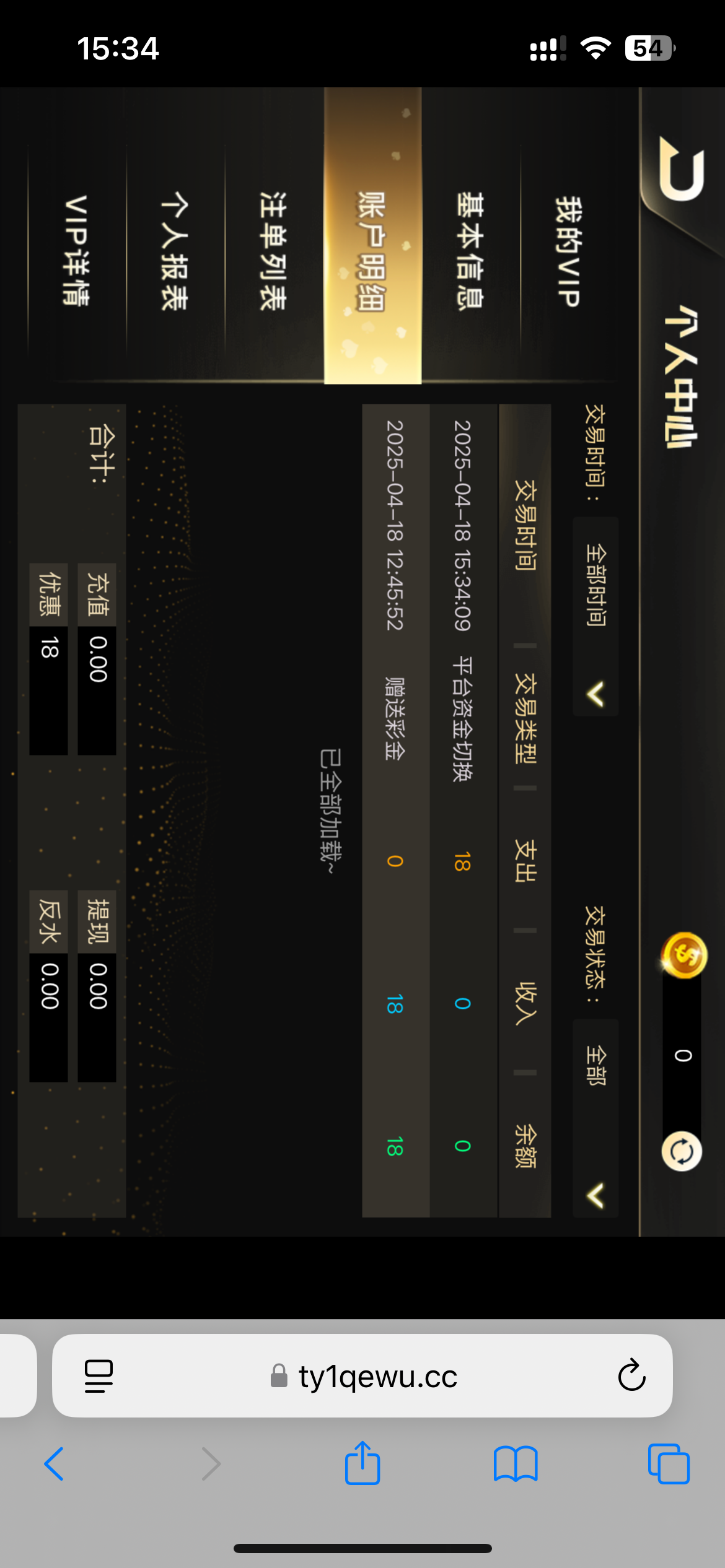725x1568 pixels.
Task: Tap the ty1qewu.cc address field
Action: [377, 1377]
